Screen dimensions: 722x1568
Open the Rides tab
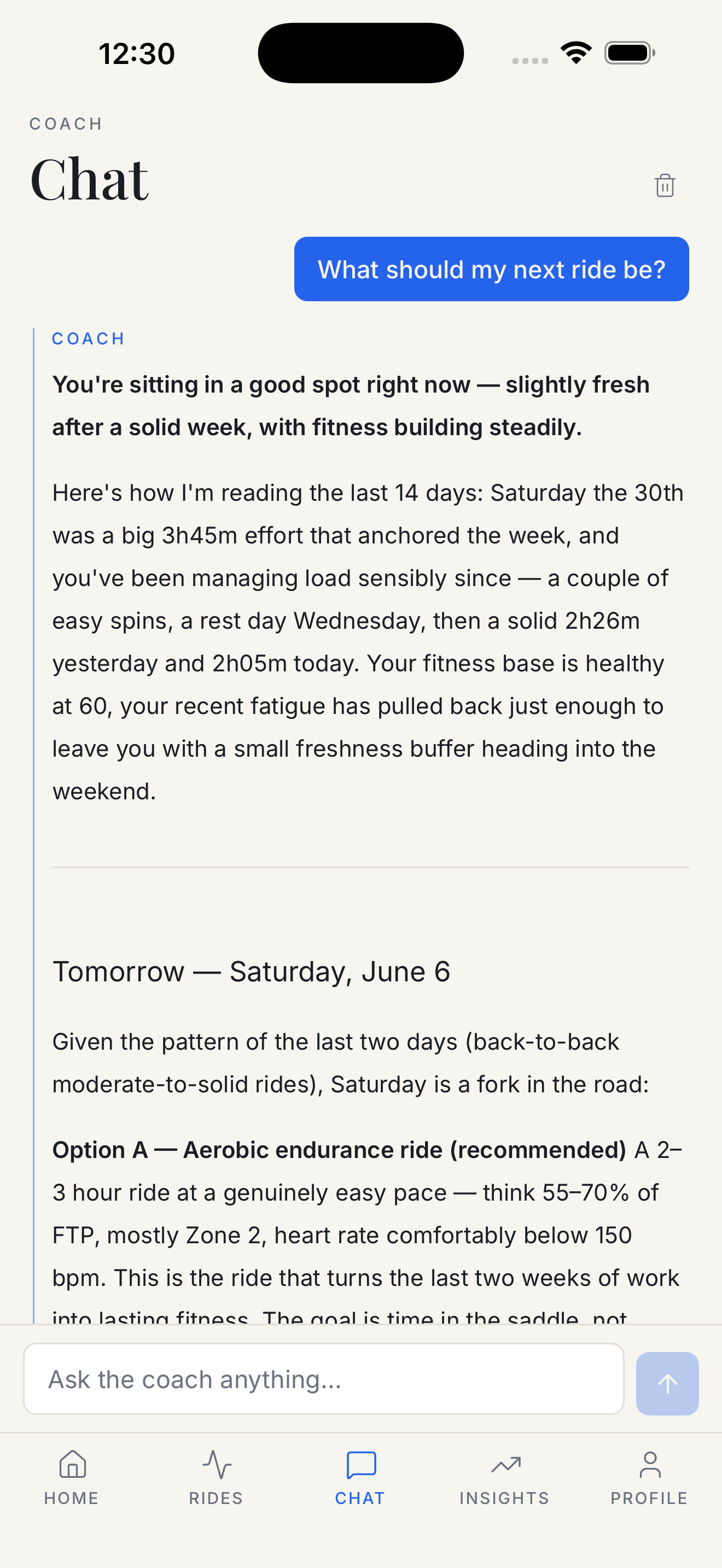coord(216,1478)
